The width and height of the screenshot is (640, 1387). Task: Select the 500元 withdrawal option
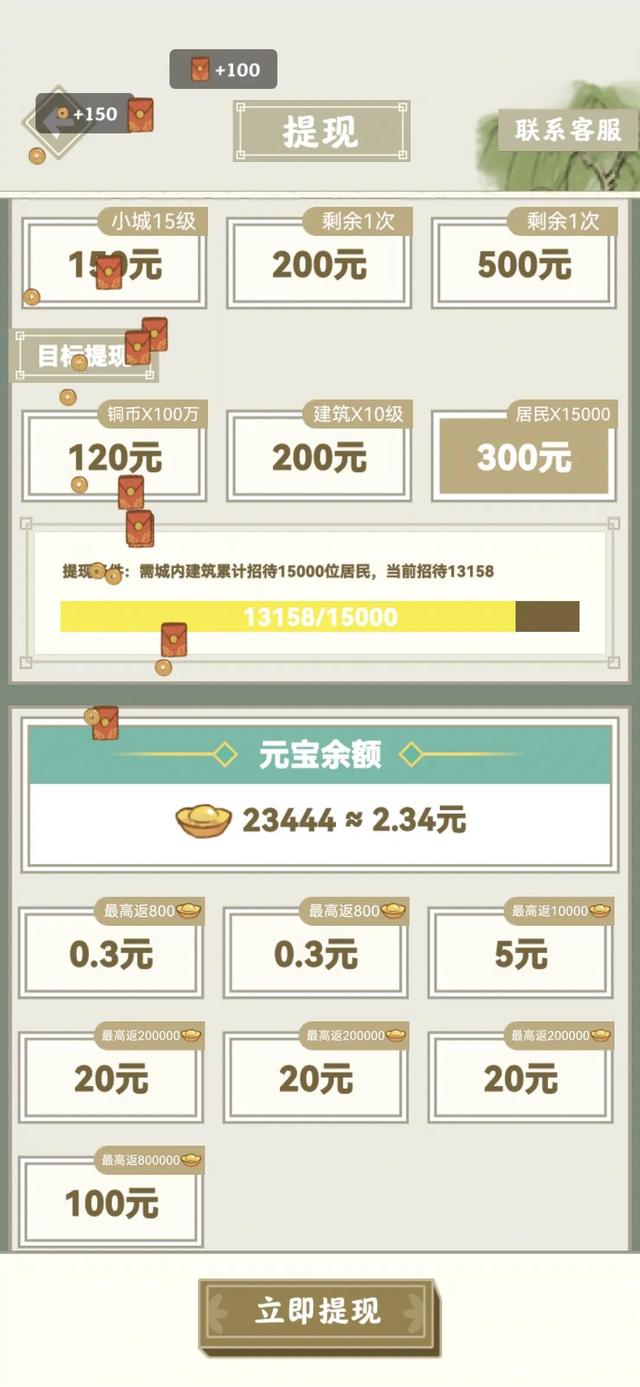point(524,263)
